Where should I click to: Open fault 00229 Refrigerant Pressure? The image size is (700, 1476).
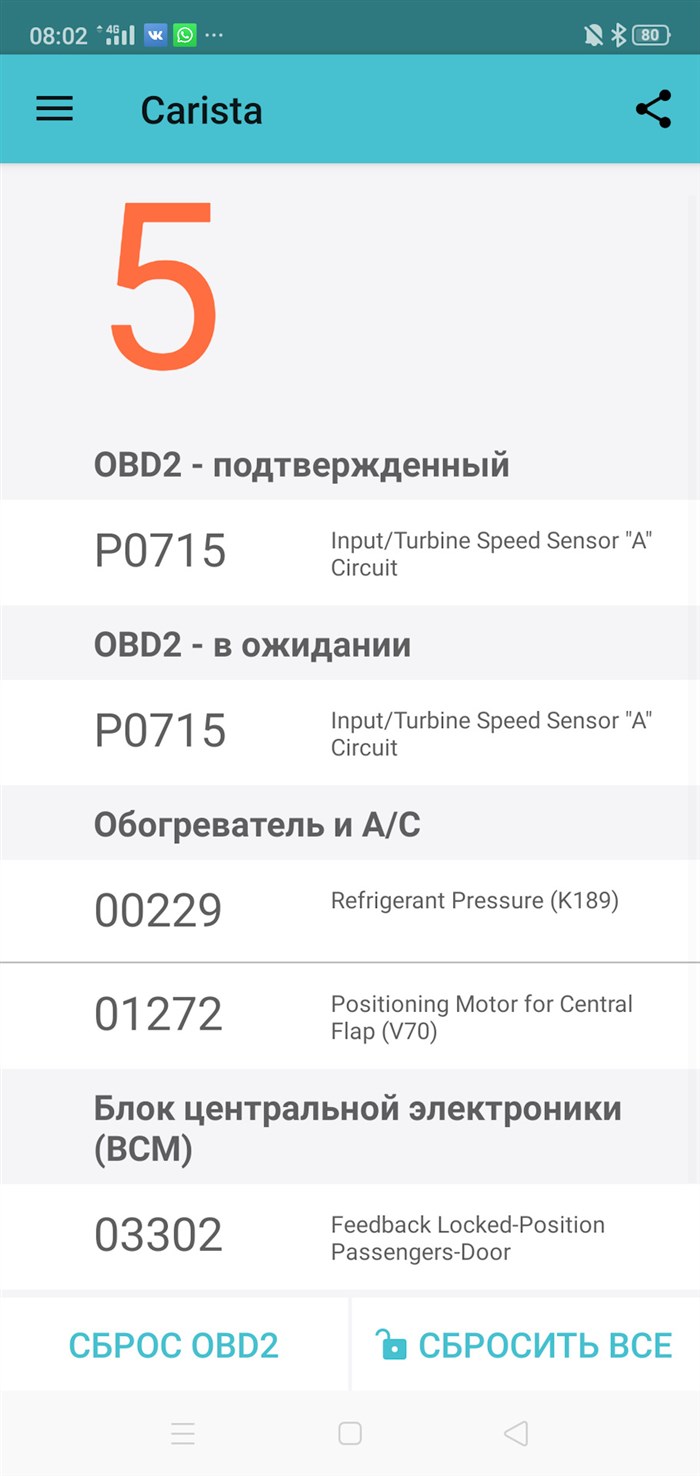[x=350, y=910]
